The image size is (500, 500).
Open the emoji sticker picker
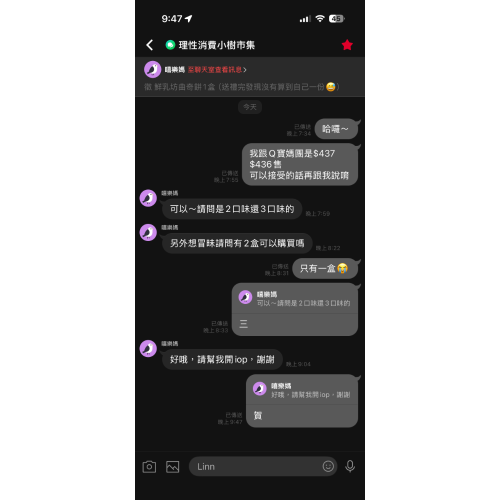pyautogui.click(x=328, y=466)
